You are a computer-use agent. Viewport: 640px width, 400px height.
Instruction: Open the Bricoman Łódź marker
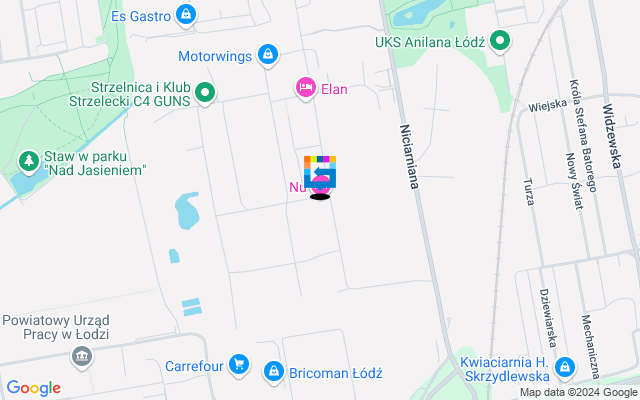pyautogui.click(x=272, y=372)
